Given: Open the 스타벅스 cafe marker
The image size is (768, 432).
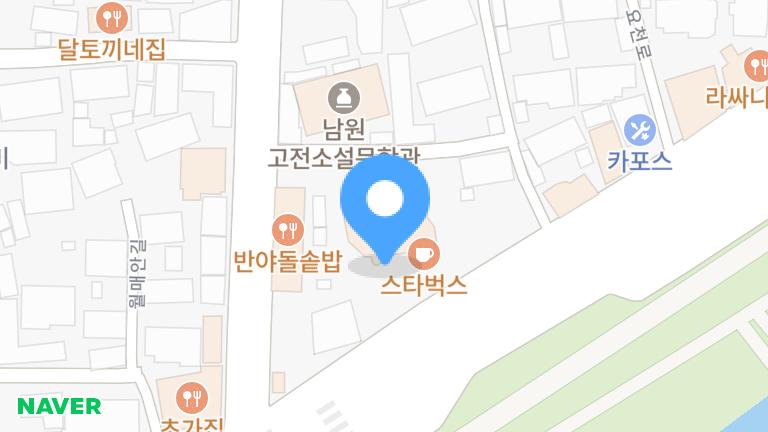Looking at the screenshot, I should (424, 254).
